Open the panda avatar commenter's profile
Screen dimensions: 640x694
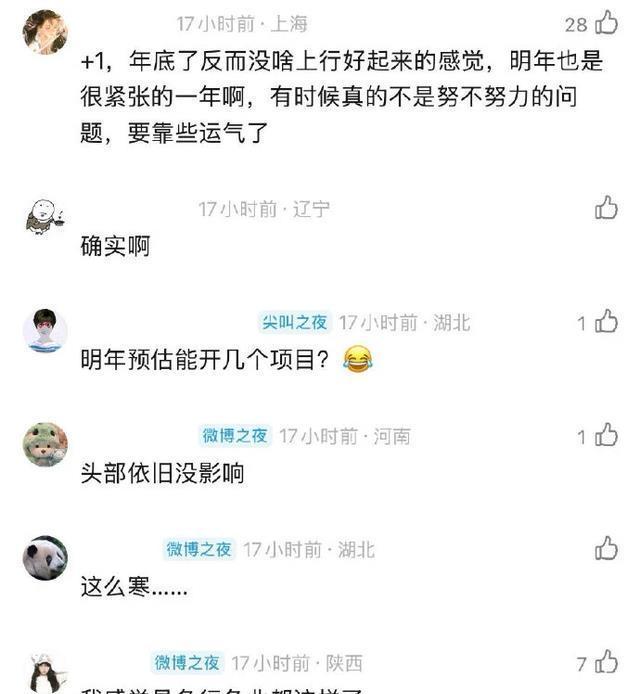(x=45, y=557)
